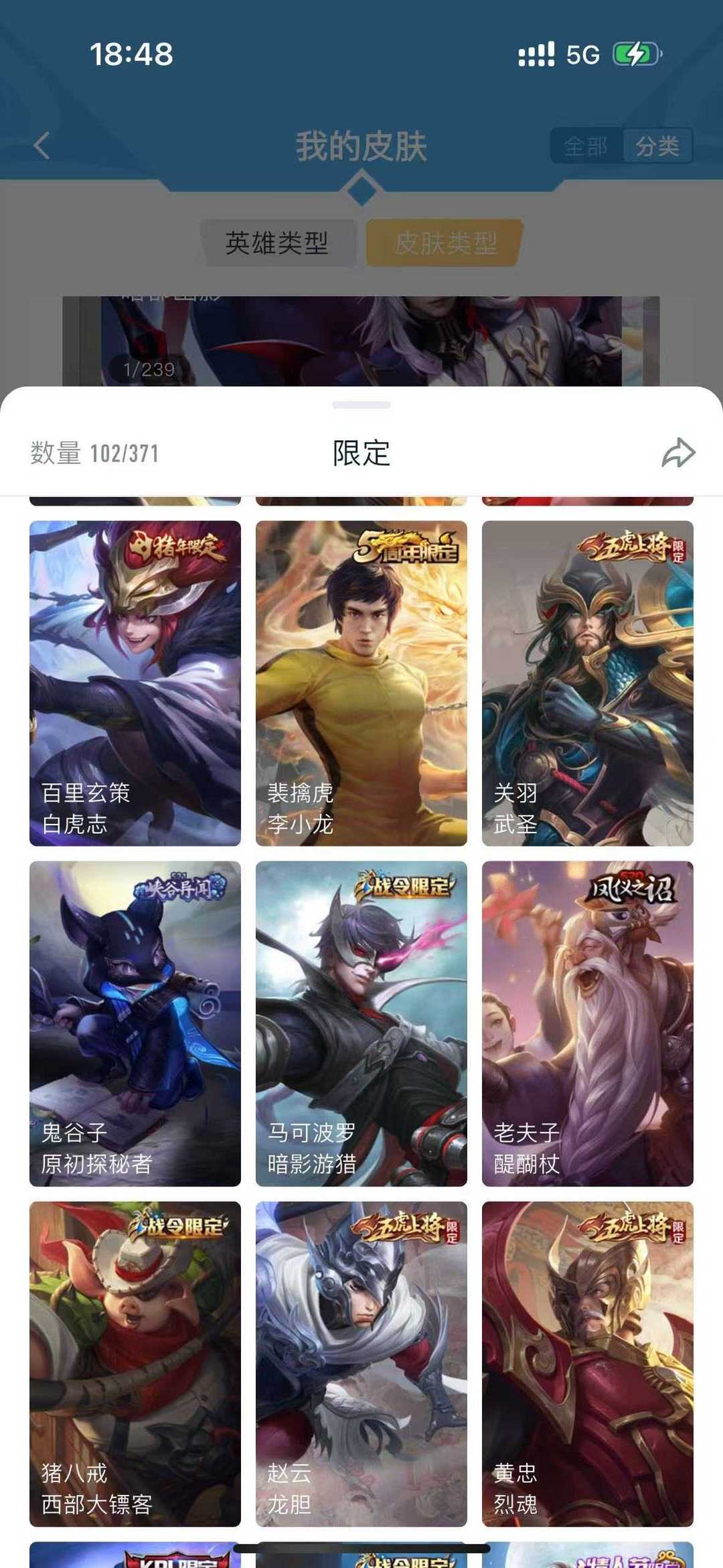Viewport: 723px width, 1568px height.
Task: Open the 鬼谷子 原初探秘者 skin card
Action: (135, 1023)
